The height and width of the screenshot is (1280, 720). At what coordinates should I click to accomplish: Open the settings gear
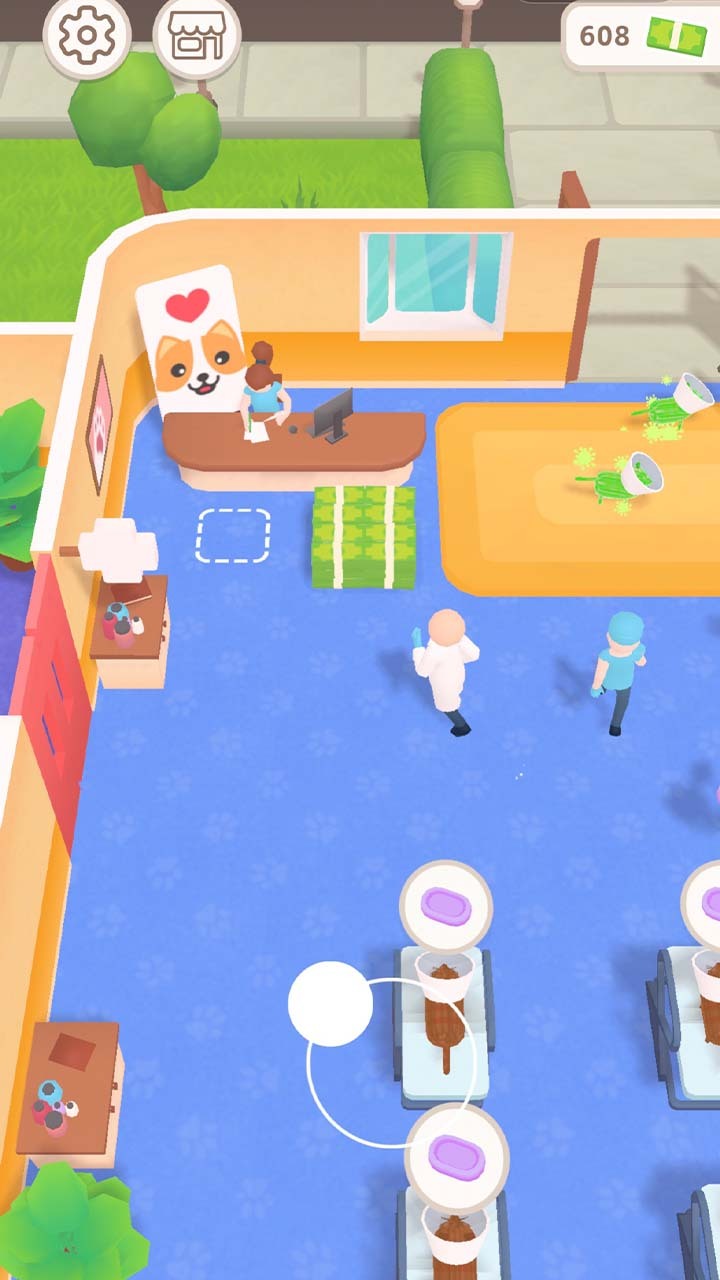[86, 36]
